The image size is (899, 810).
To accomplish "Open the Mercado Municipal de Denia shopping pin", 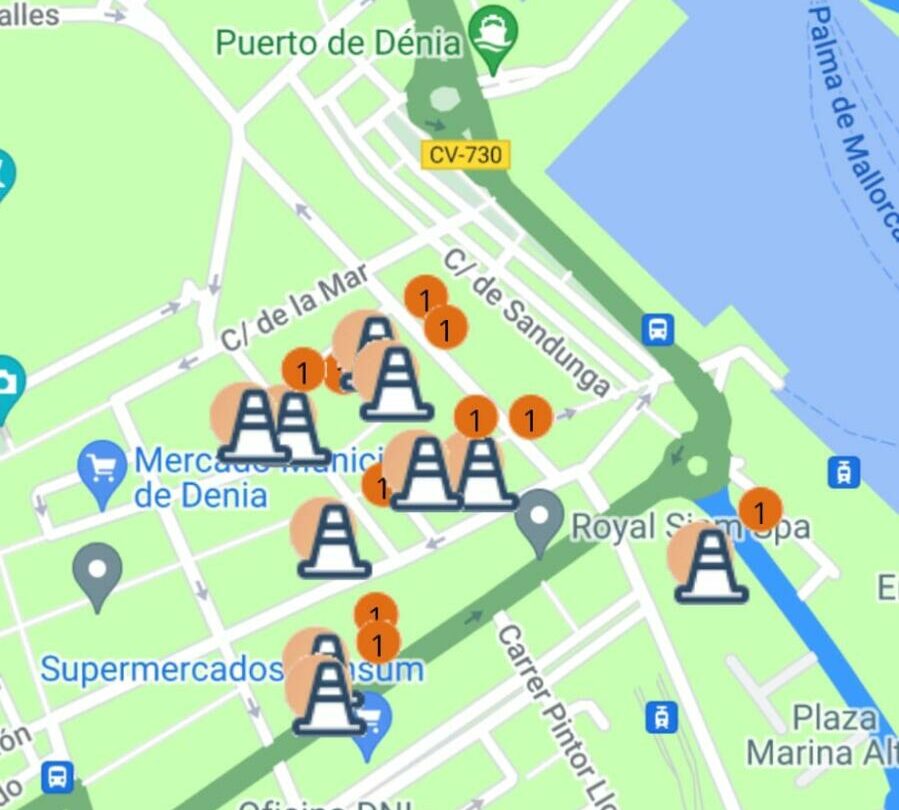I will (x=103, y=466).
